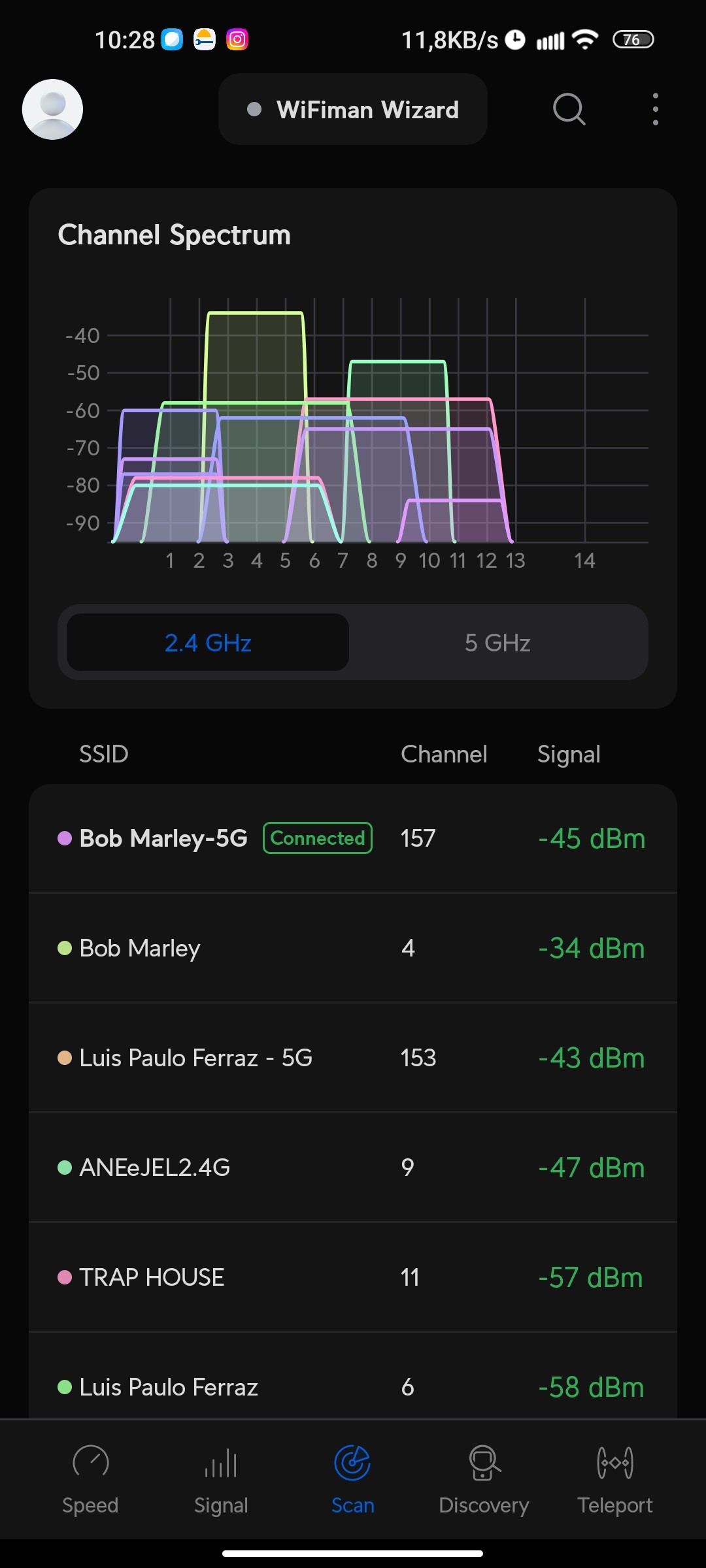Select the 2.4 GHz band
This screenshot has height=1568, width=706.
point(208,643)
